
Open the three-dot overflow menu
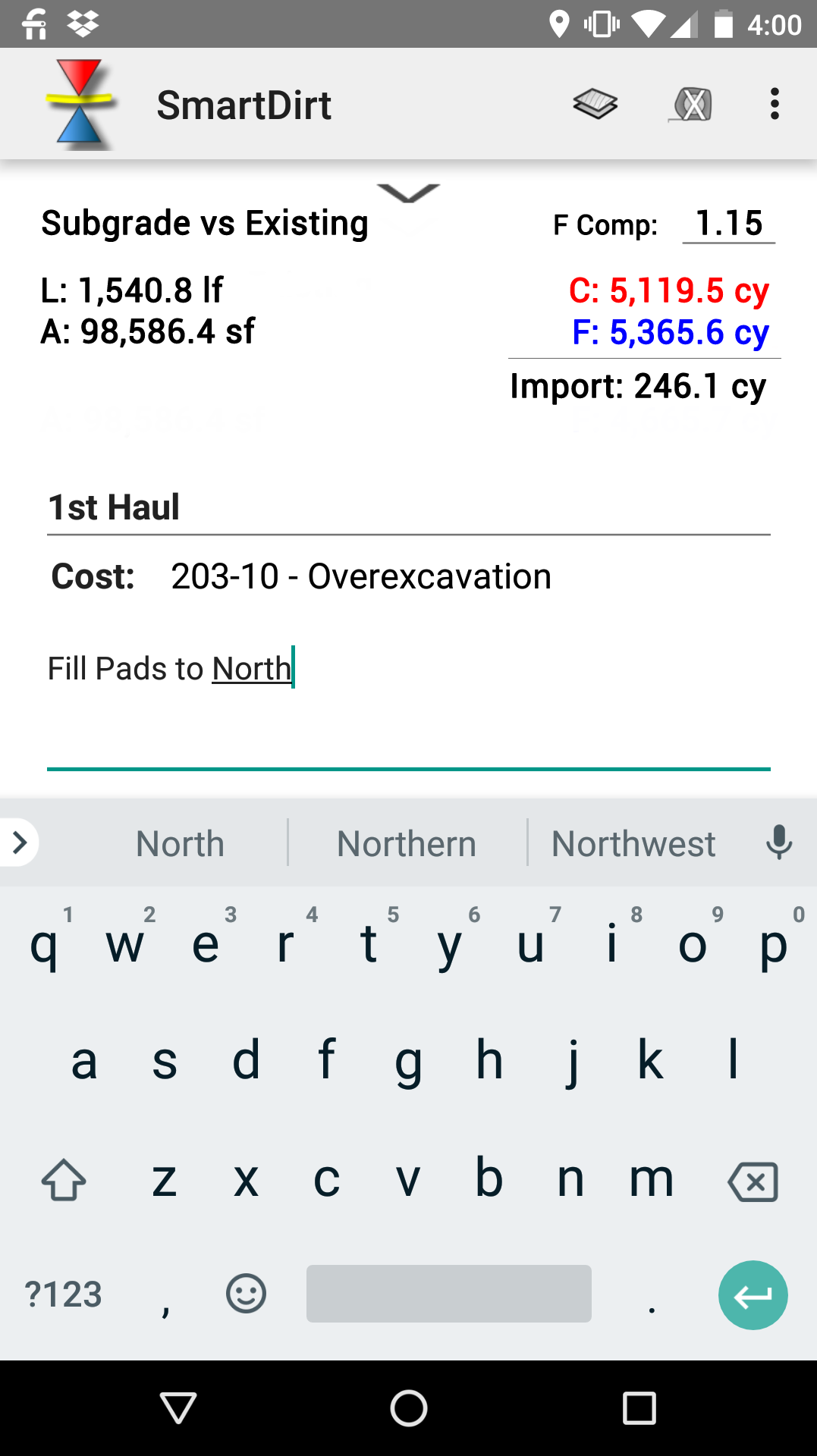point(775,104)
